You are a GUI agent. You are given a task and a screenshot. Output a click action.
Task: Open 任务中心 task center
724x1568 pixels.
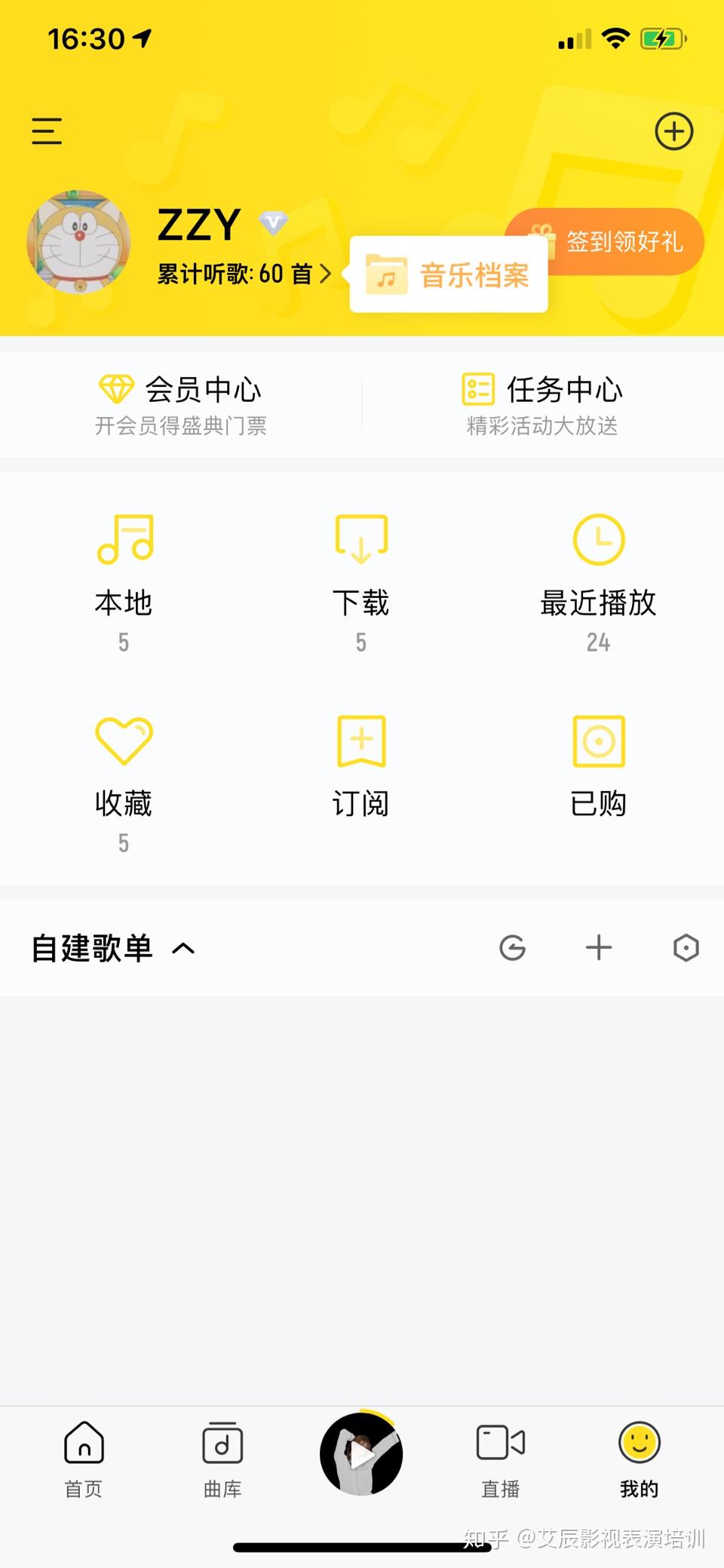[542, 405]
